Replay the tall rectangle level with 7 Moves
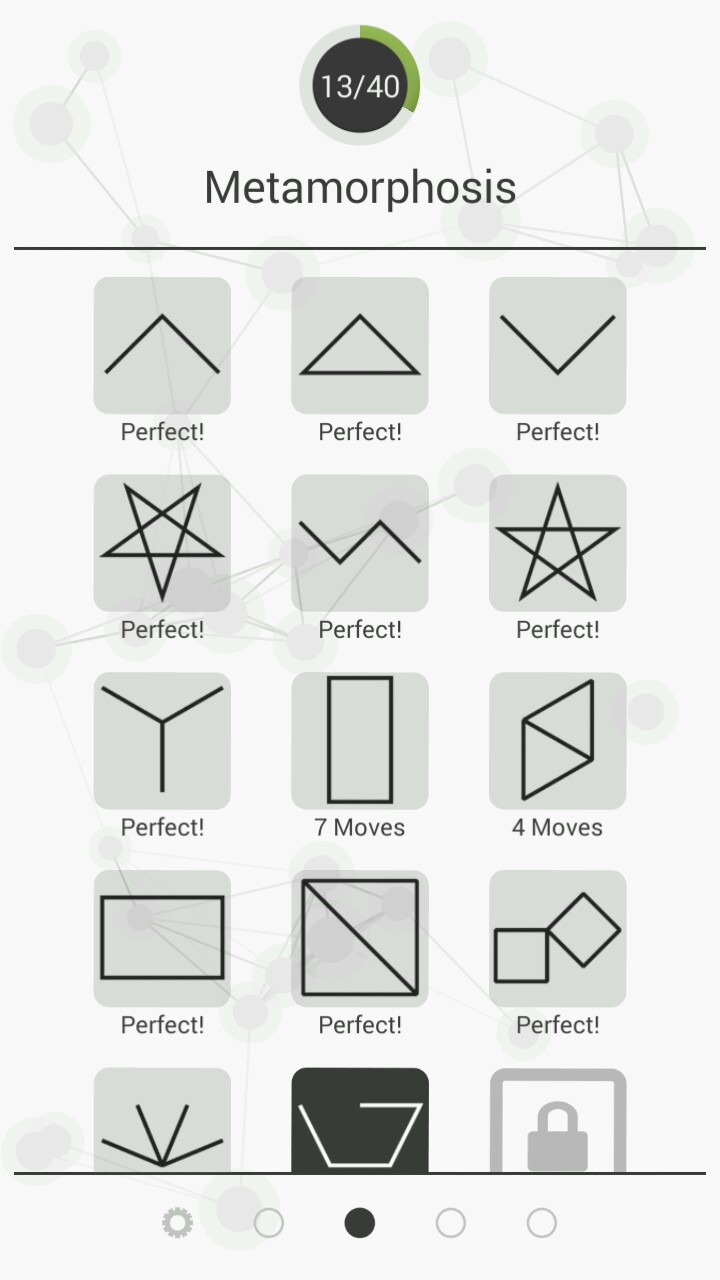The height and width of the screenshot is (1280, 720). click(x=360, y=740)
